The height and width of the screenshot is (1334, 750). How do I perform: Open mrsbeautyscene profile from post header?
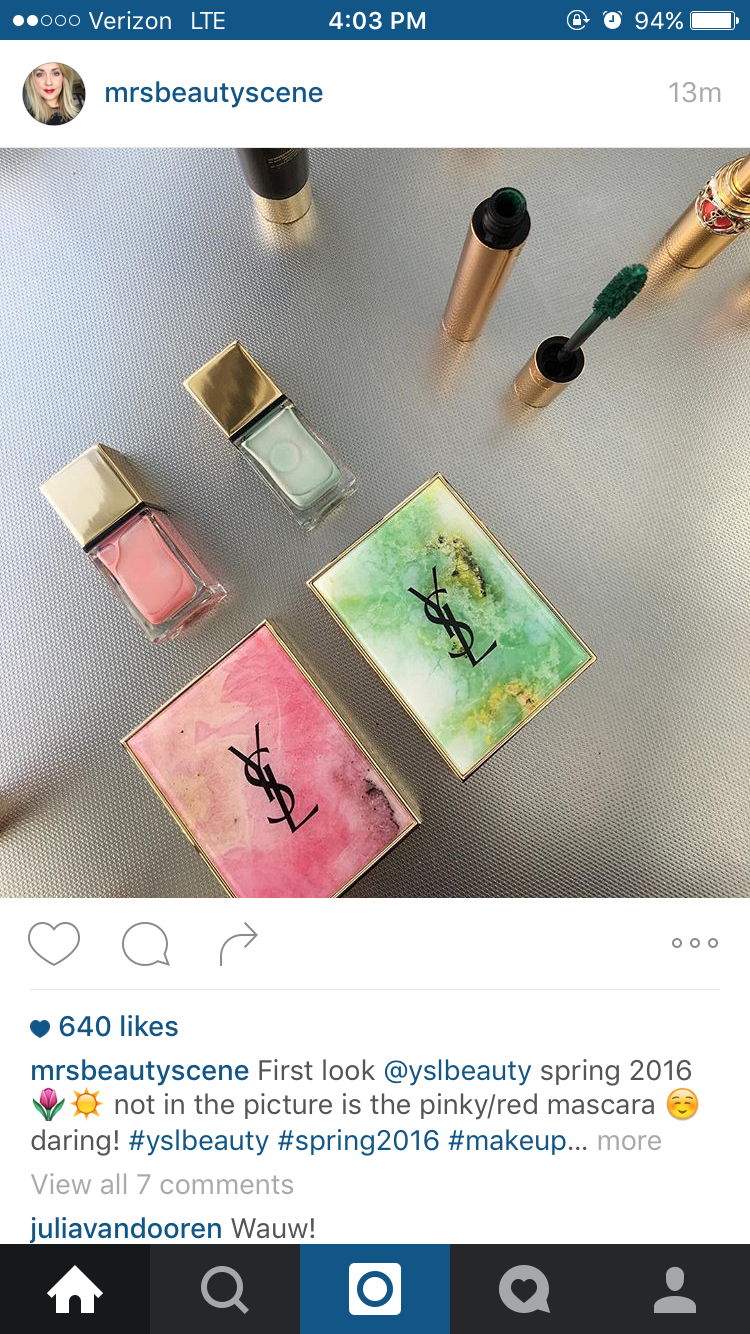point(213,93)
